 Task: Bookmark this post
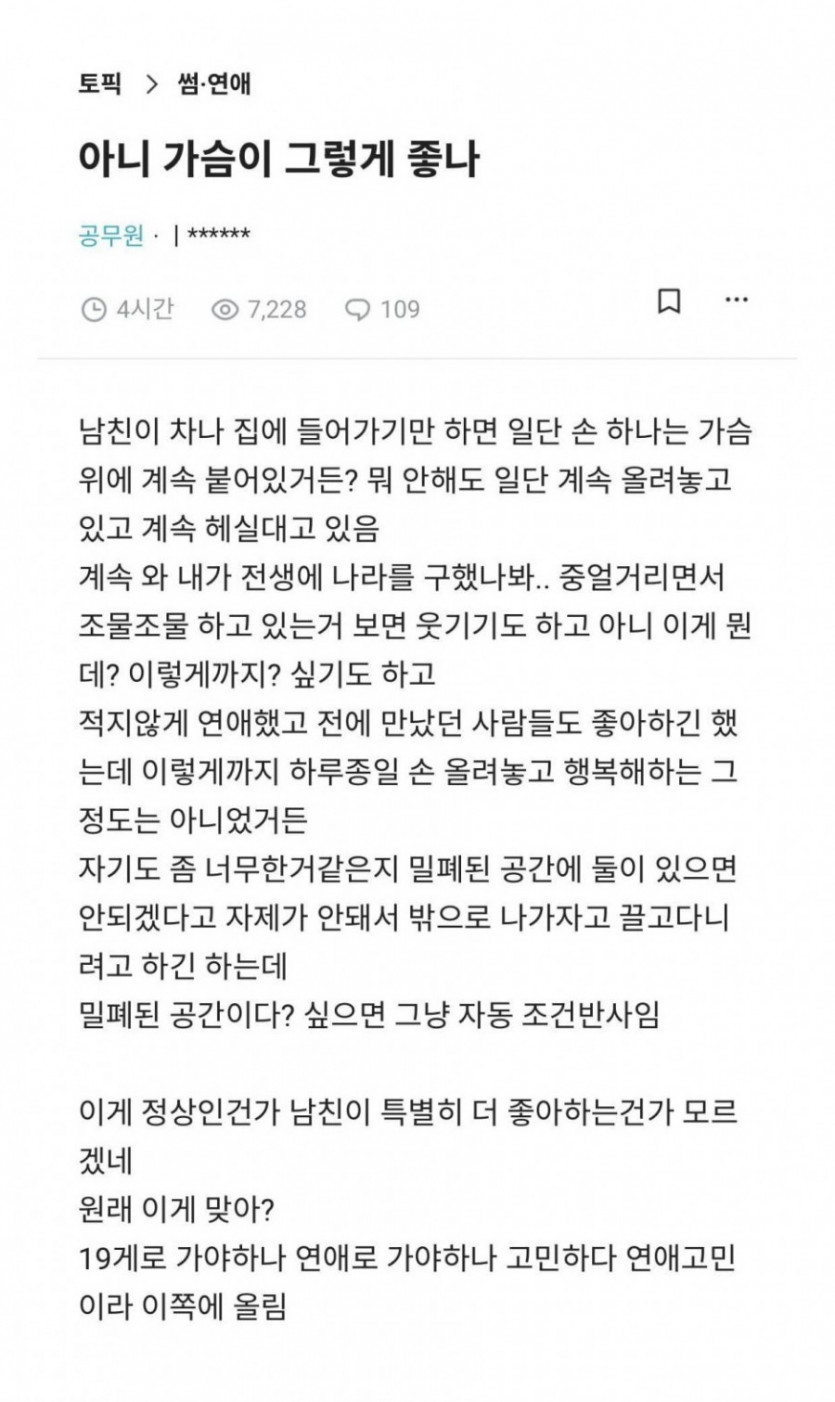pos(669,301)
